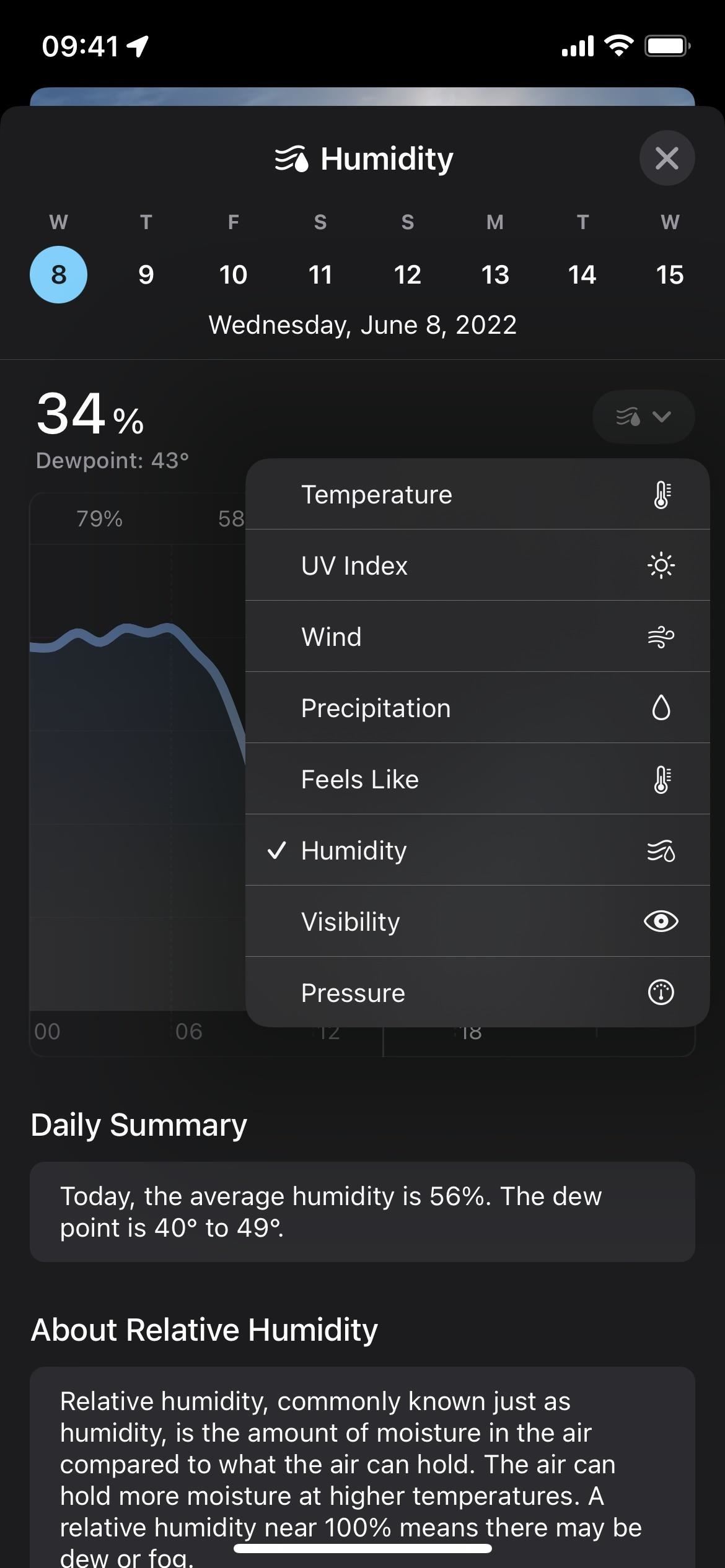This screenshot has width=725, height=1568.
Task: Open the Feels Like chart
Action: tap(477, 779)
